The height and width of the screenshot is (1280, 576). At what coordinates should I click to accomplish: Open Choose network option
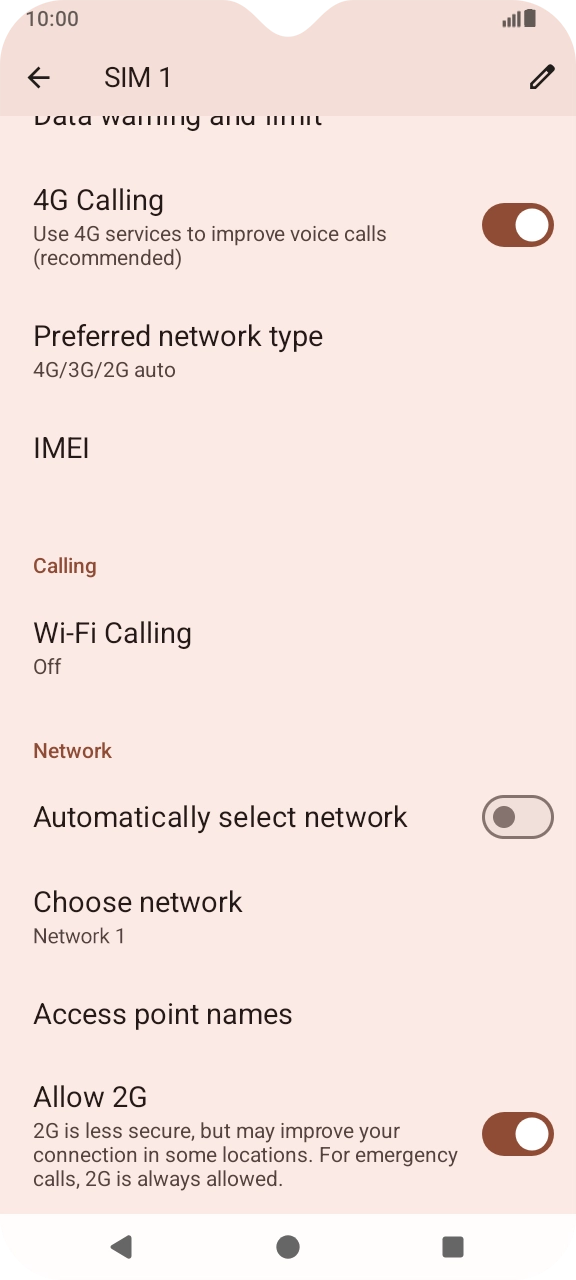tap(288, 917)
